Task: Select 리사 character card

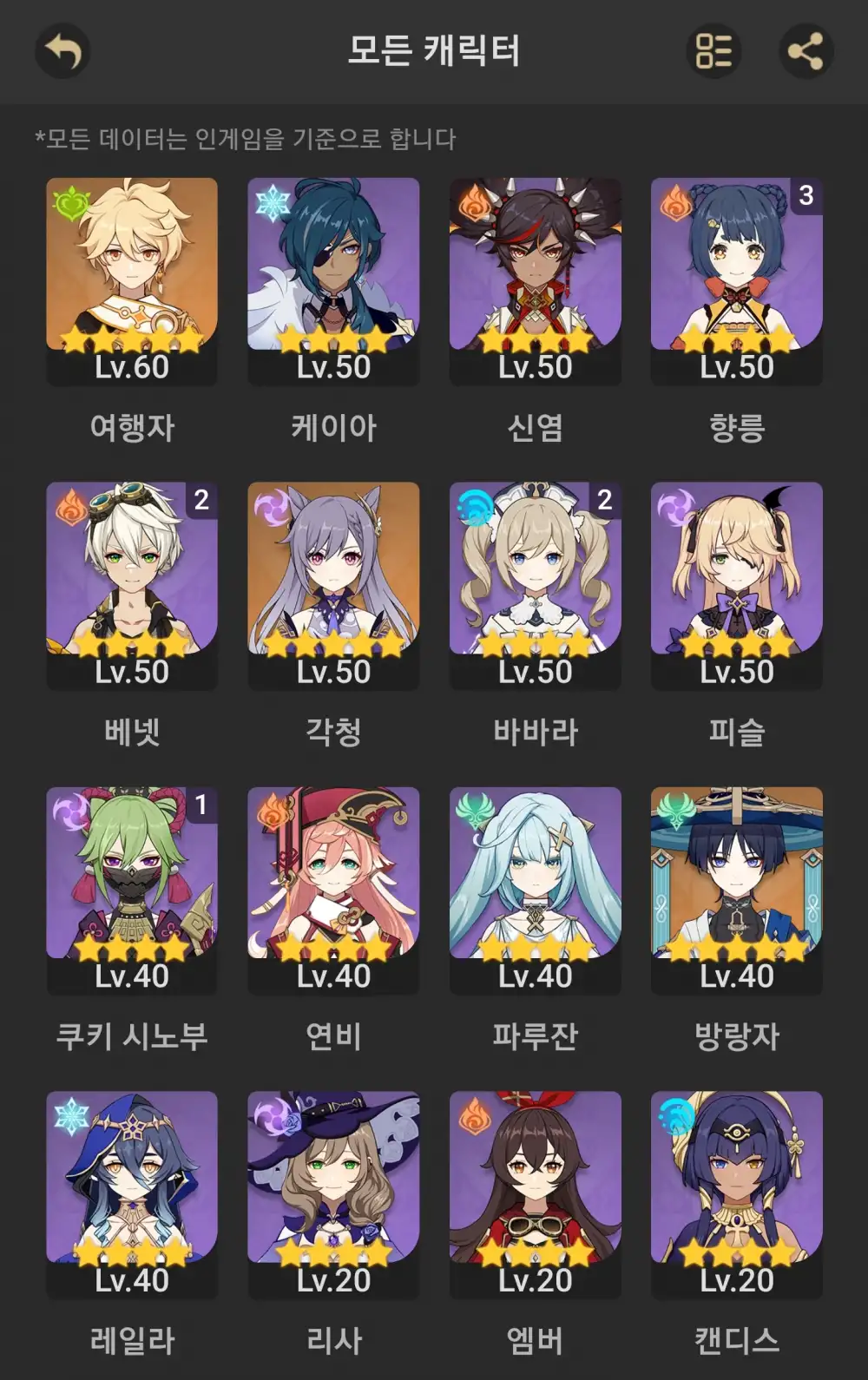Action: pyautogui.click(x=333, y=1194)
